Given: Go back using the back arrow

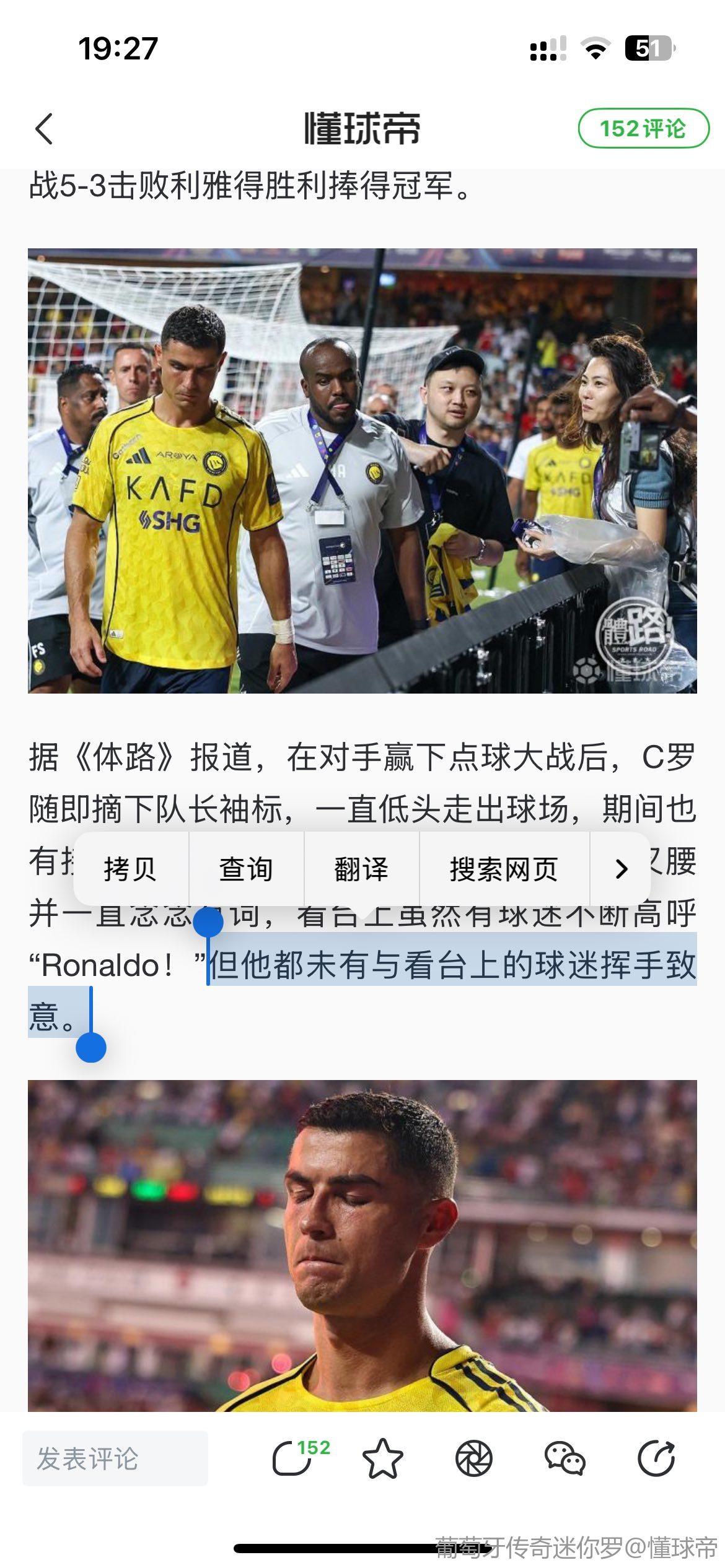Looking at the screenshot, I should 45,129.
